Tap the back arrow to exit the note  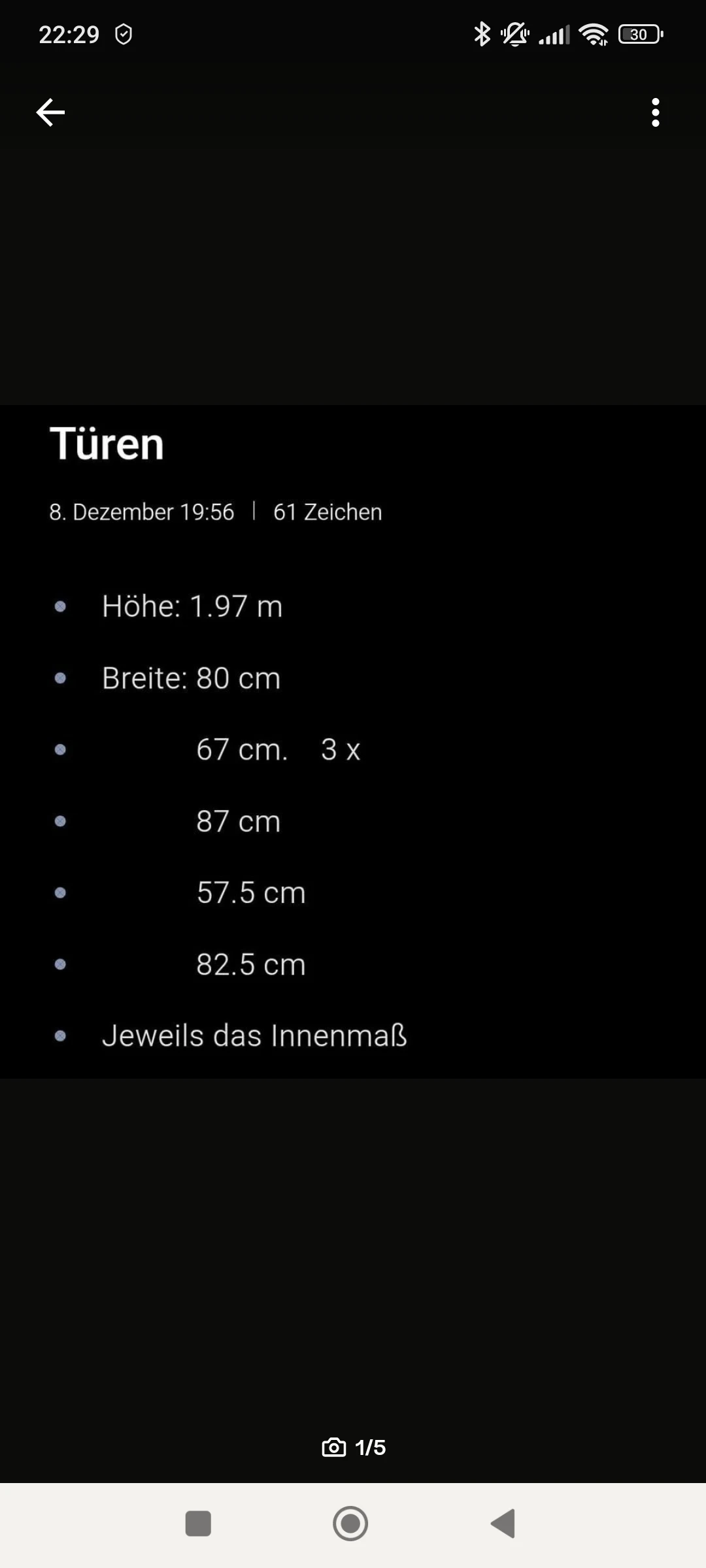point(50,112)
